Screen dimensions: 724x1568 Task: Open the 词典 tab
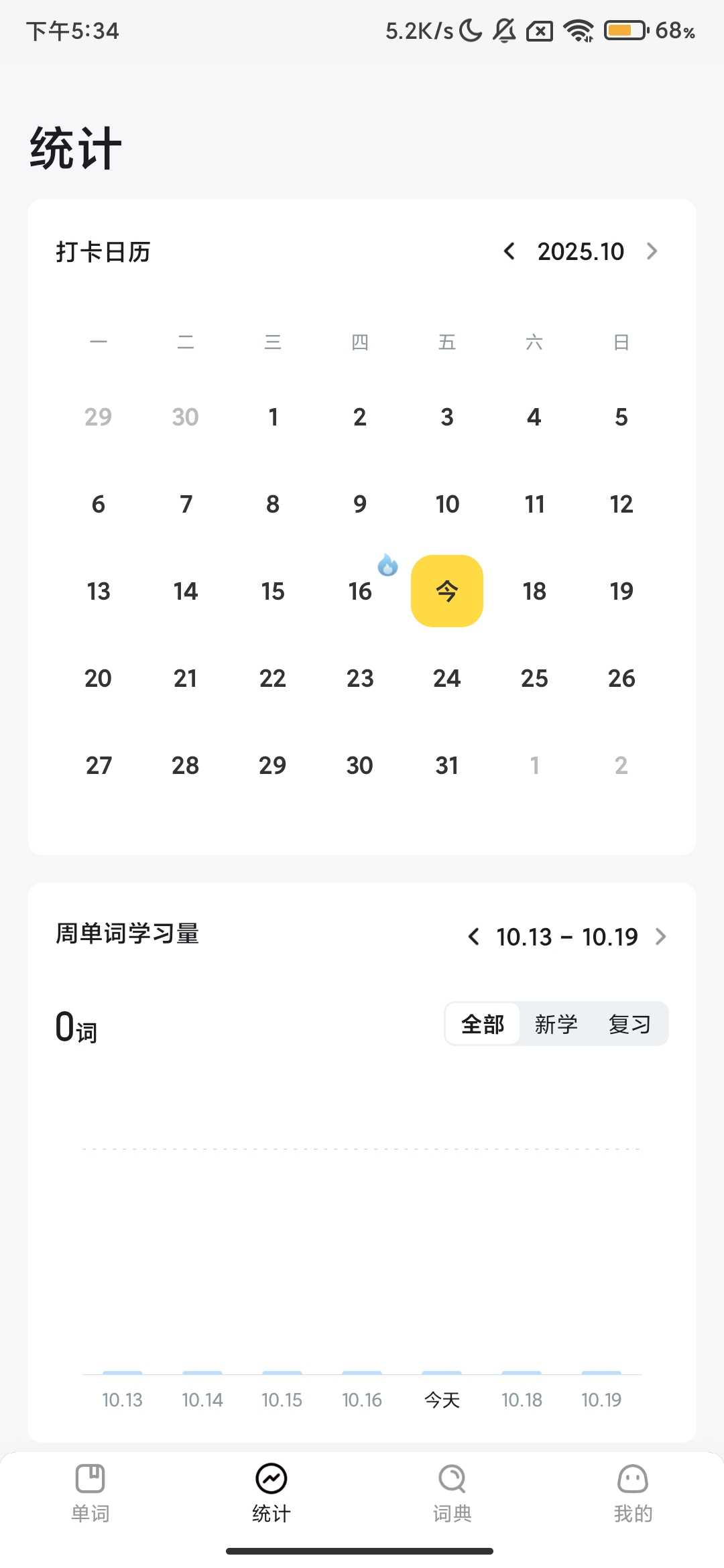point(452,1493)
